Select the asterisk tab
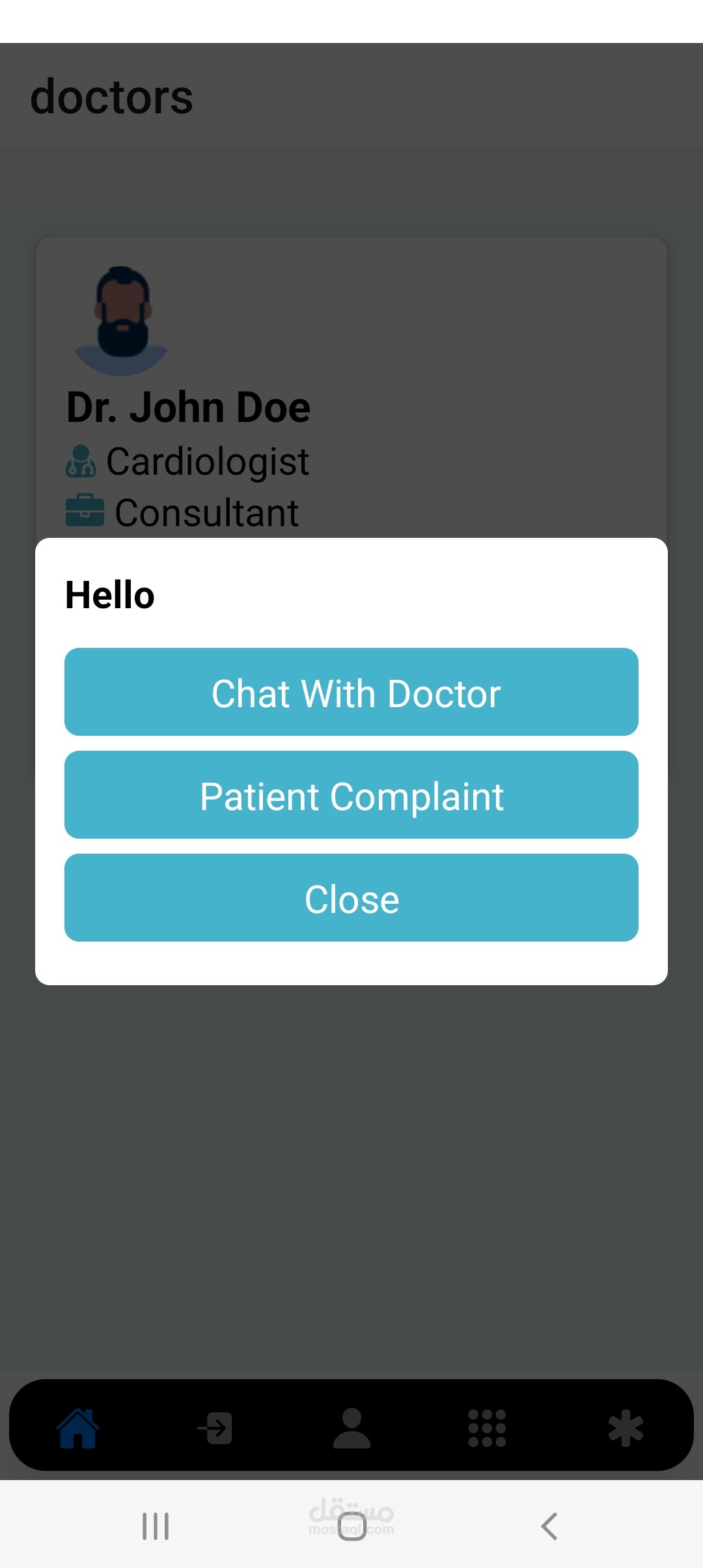Image resolution: width=703 pixels, height=1568 pixels. click(x=626, y=1428)
